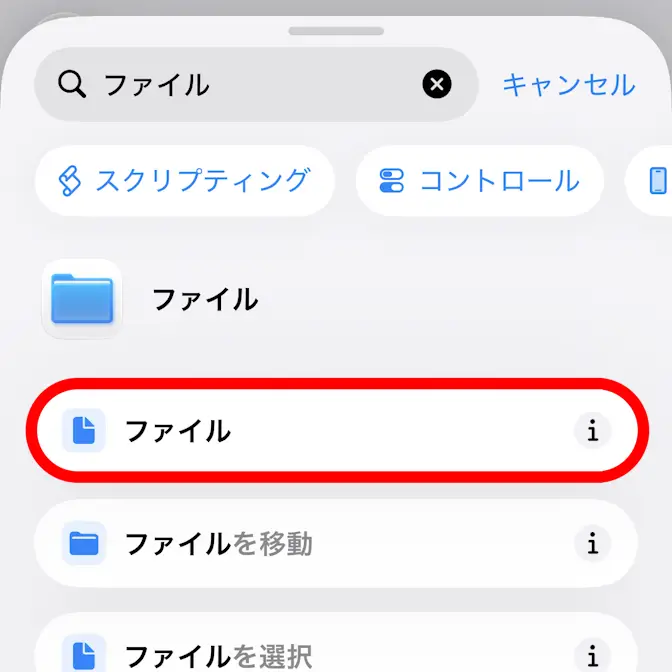Clear the search text with the X button
672x672 pixels.
click(437, 85)
